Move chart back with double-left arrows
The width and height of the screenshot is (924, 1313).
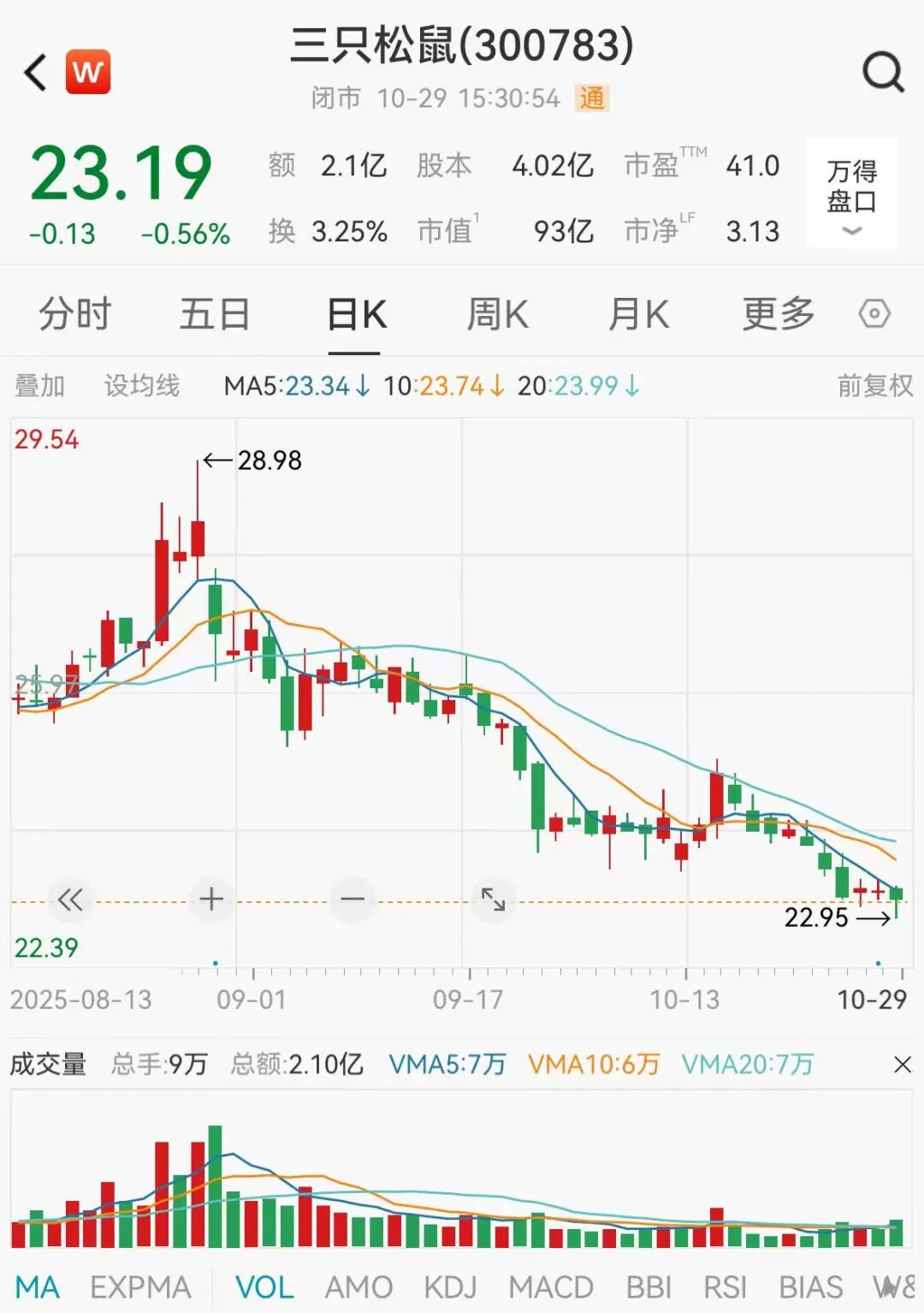(x=70, y=900)
